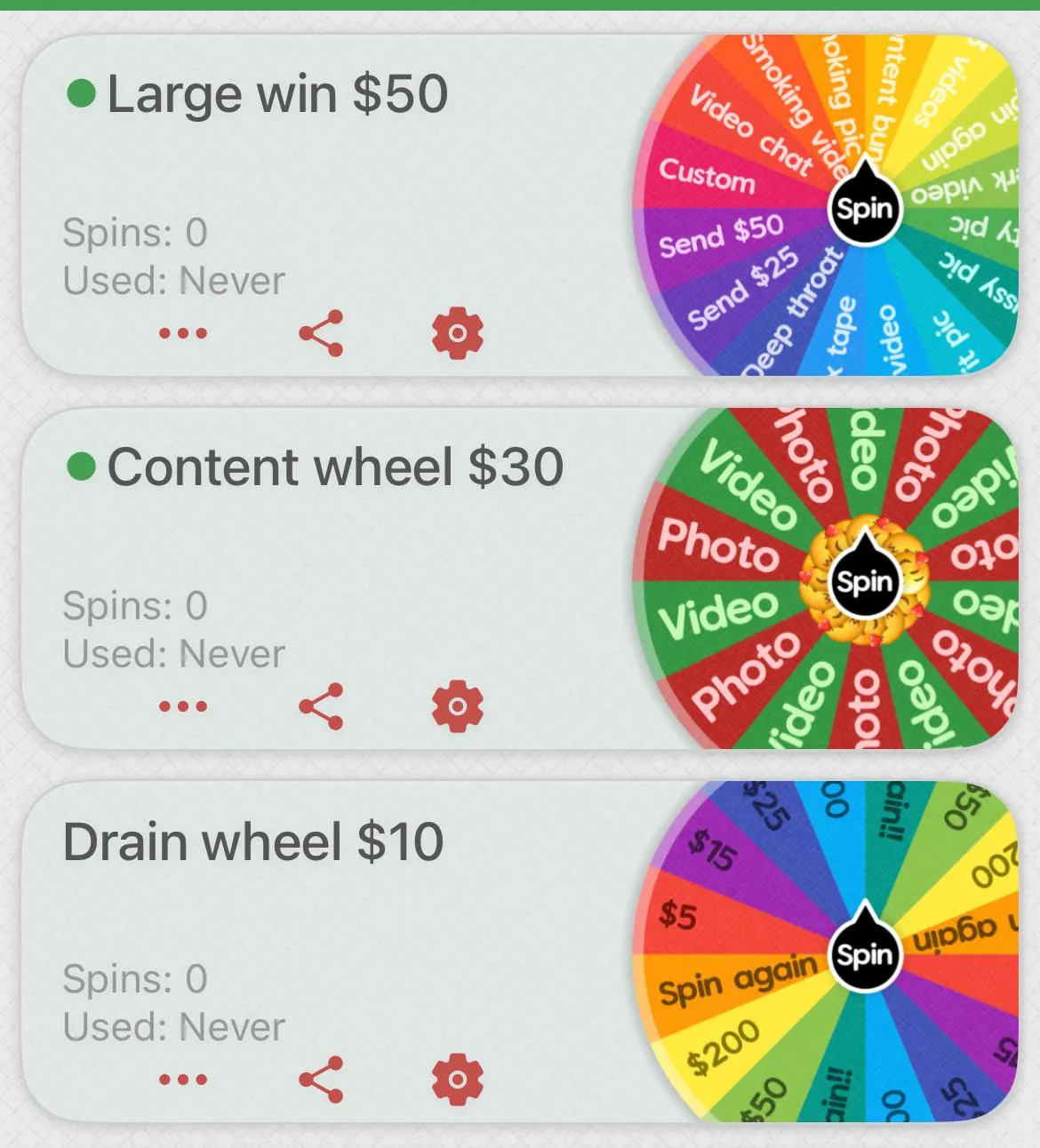Open settings gear for Drain wheel $10
1040x1148 pixels.
[457, 1080]
